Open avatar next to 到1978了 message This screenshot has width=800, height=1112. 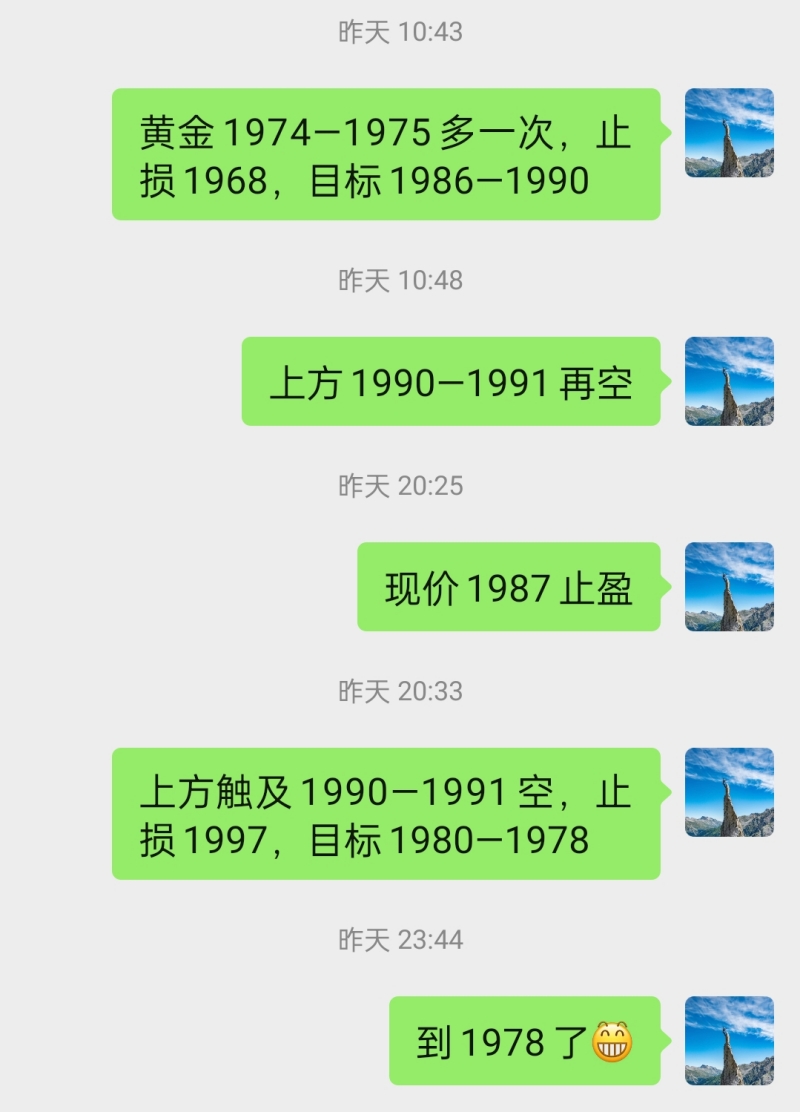(729, 1040)
